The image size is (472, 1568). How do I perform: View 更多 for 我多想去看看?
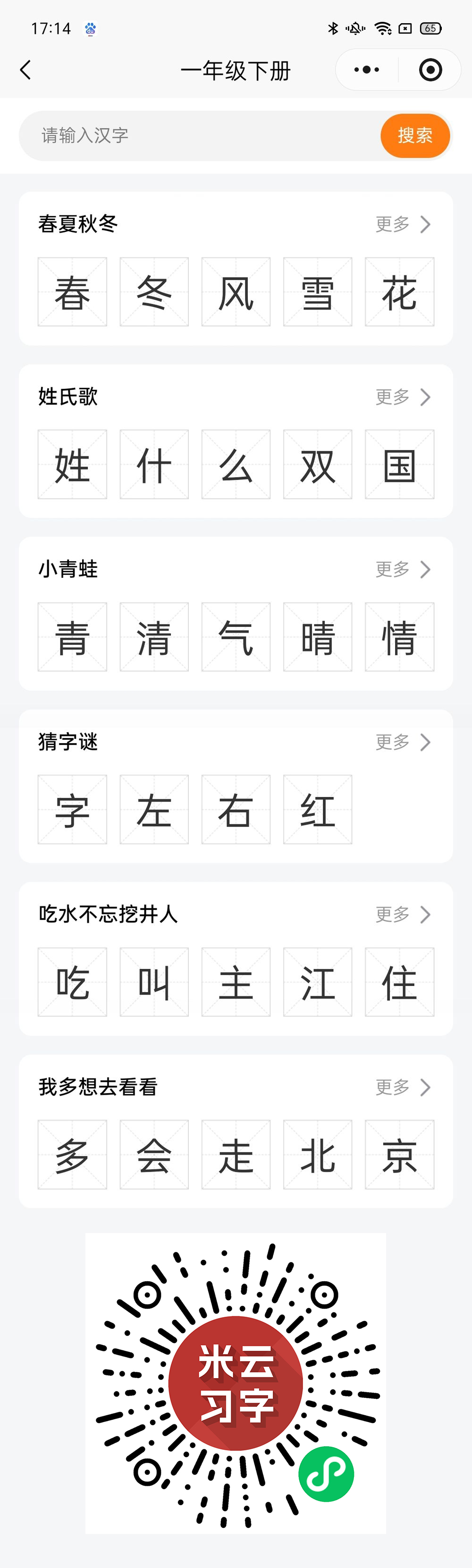pos(403,1087)
